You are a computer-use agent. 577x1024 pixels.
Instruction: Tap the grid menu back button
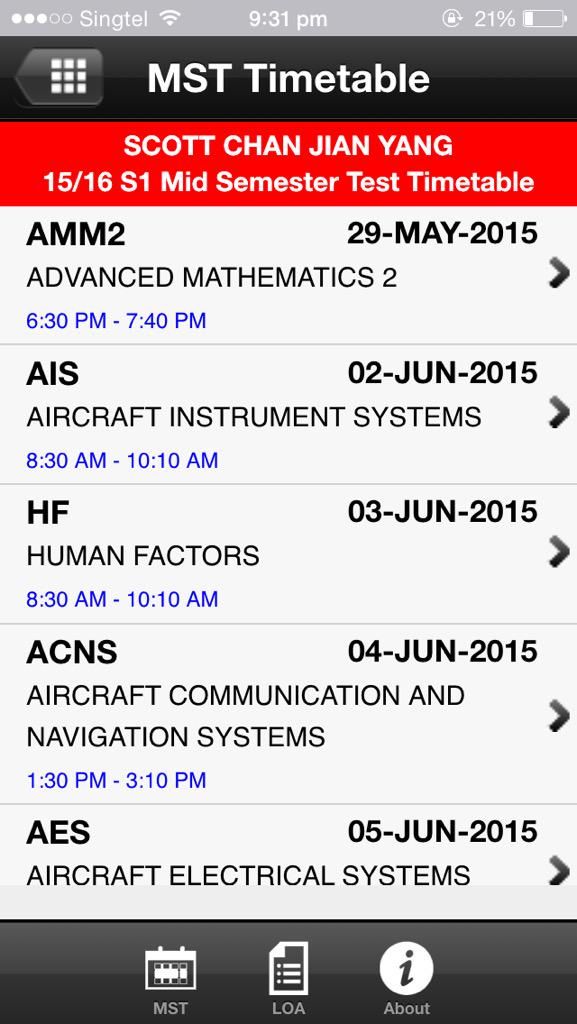[x=59, y=78]
